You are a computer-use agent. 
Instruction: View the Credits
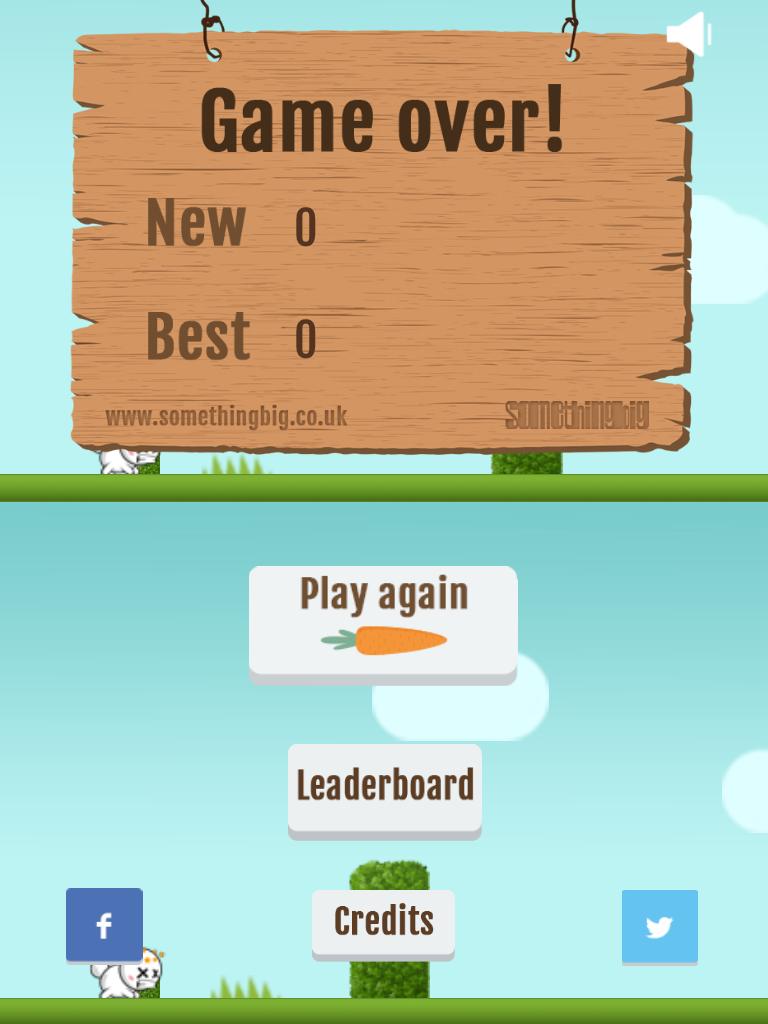click(383, 922)
